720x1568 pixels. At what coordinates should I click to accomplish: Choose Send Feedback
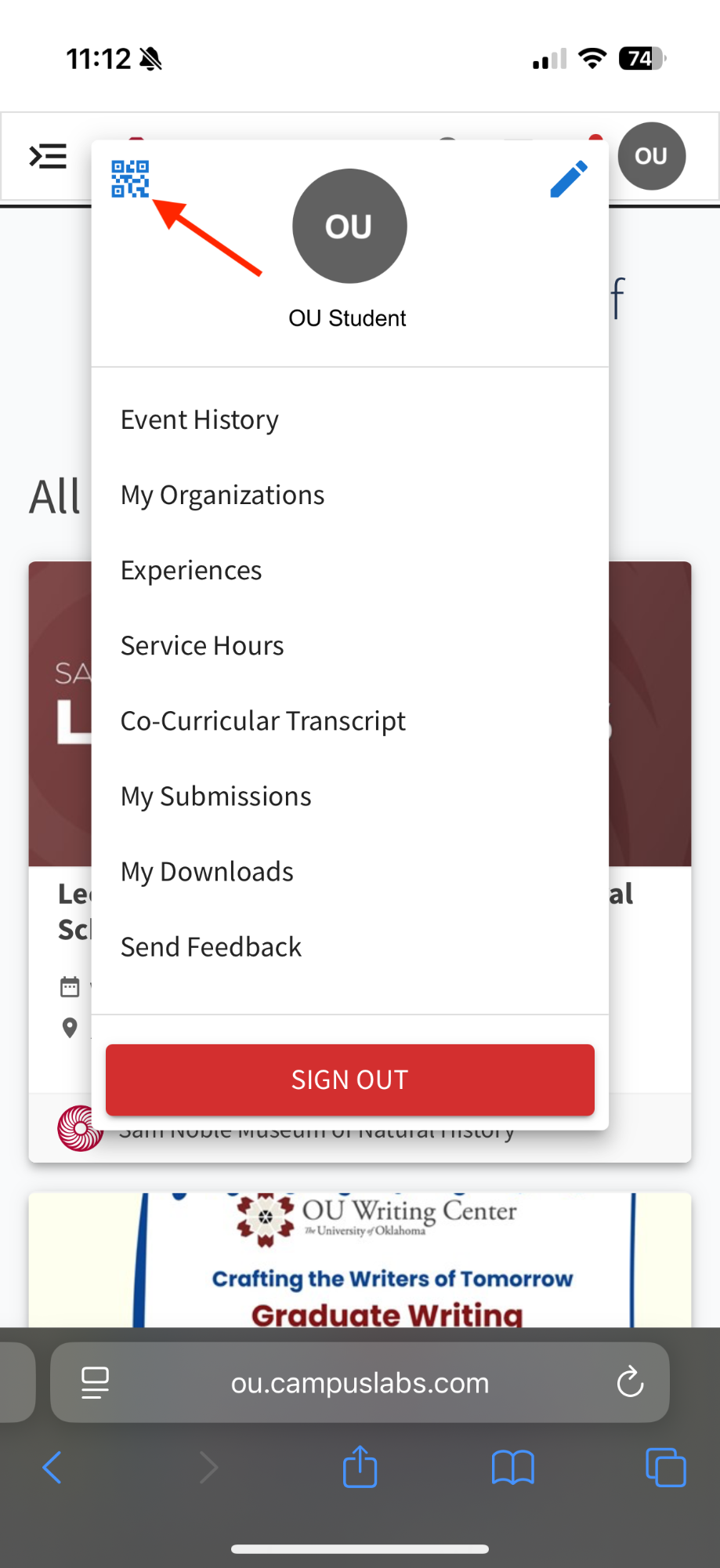[211, 946]
